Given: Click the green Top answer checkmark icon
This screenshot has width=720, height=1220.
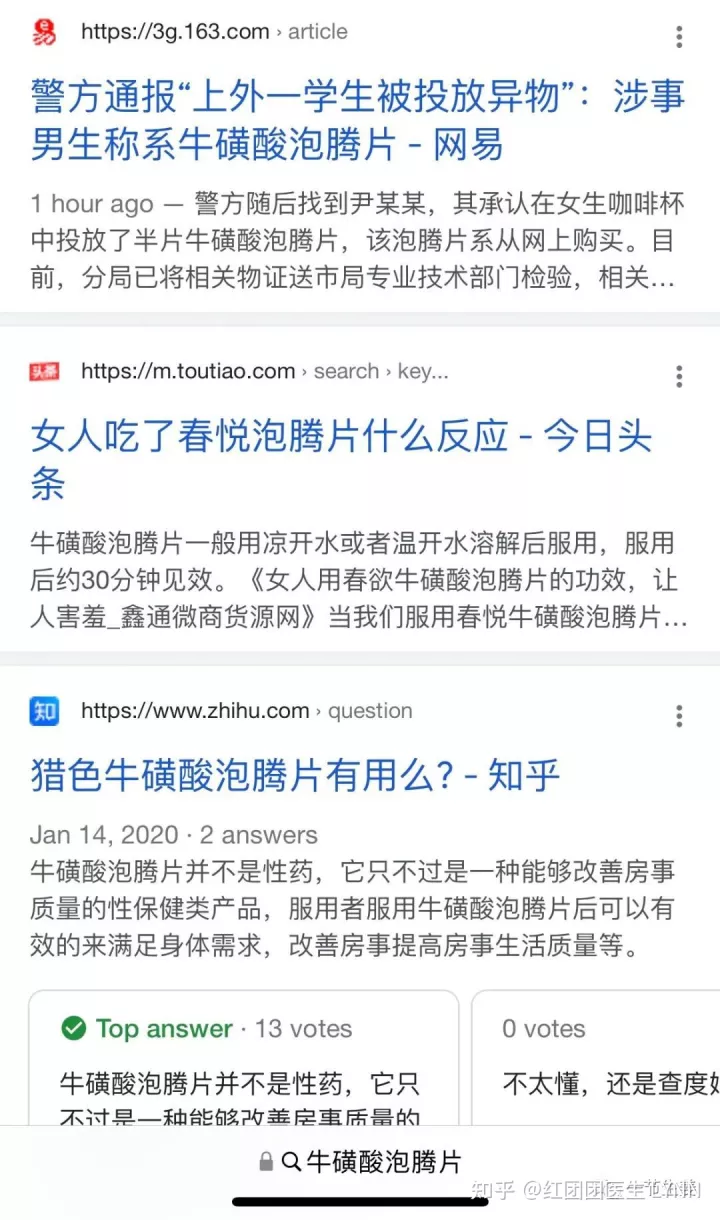Looking at the screenshot, I should click(x=74, y=1028).
